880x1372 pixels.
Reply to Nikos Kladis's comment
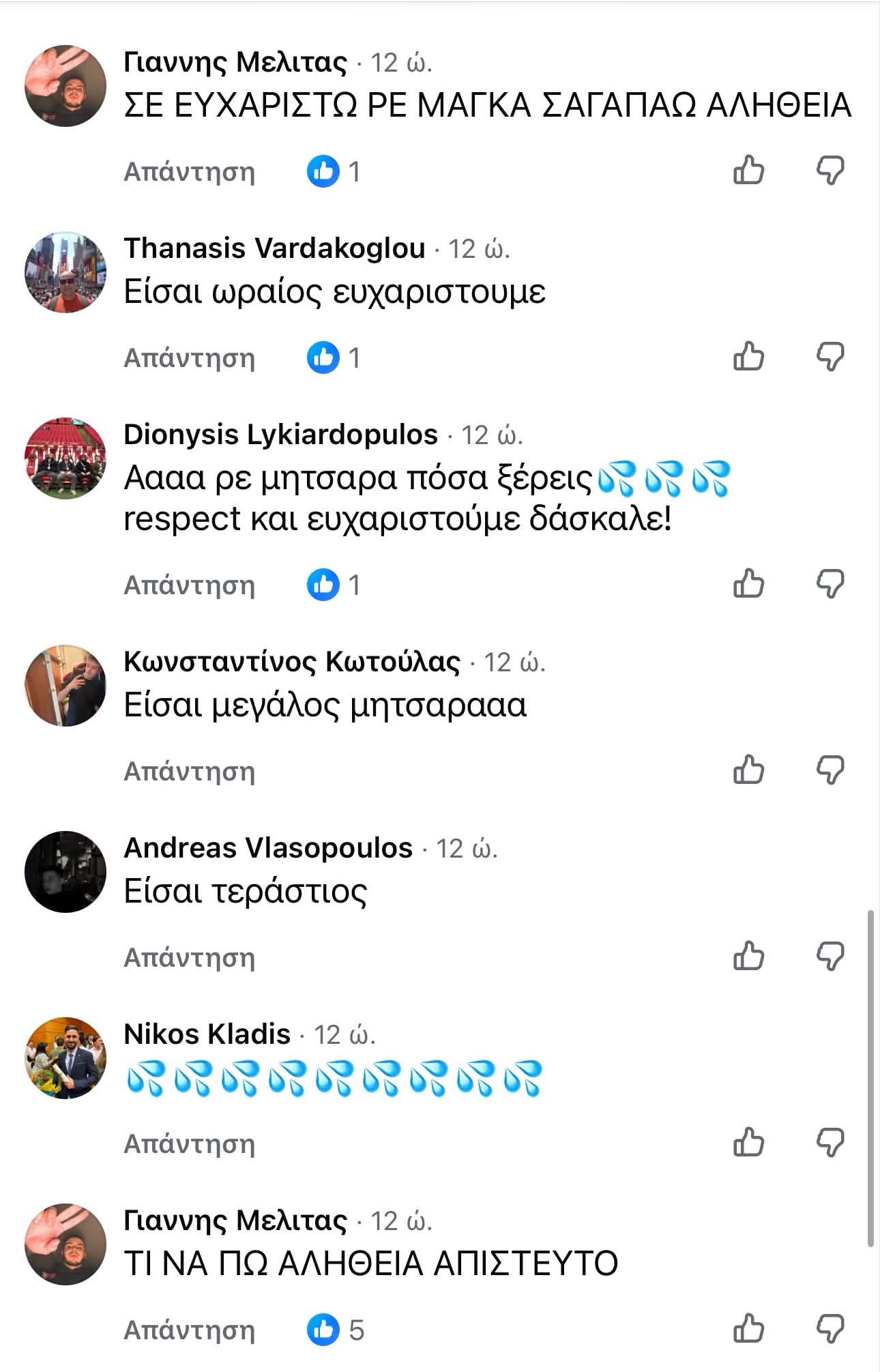(x=189, y=1143)
